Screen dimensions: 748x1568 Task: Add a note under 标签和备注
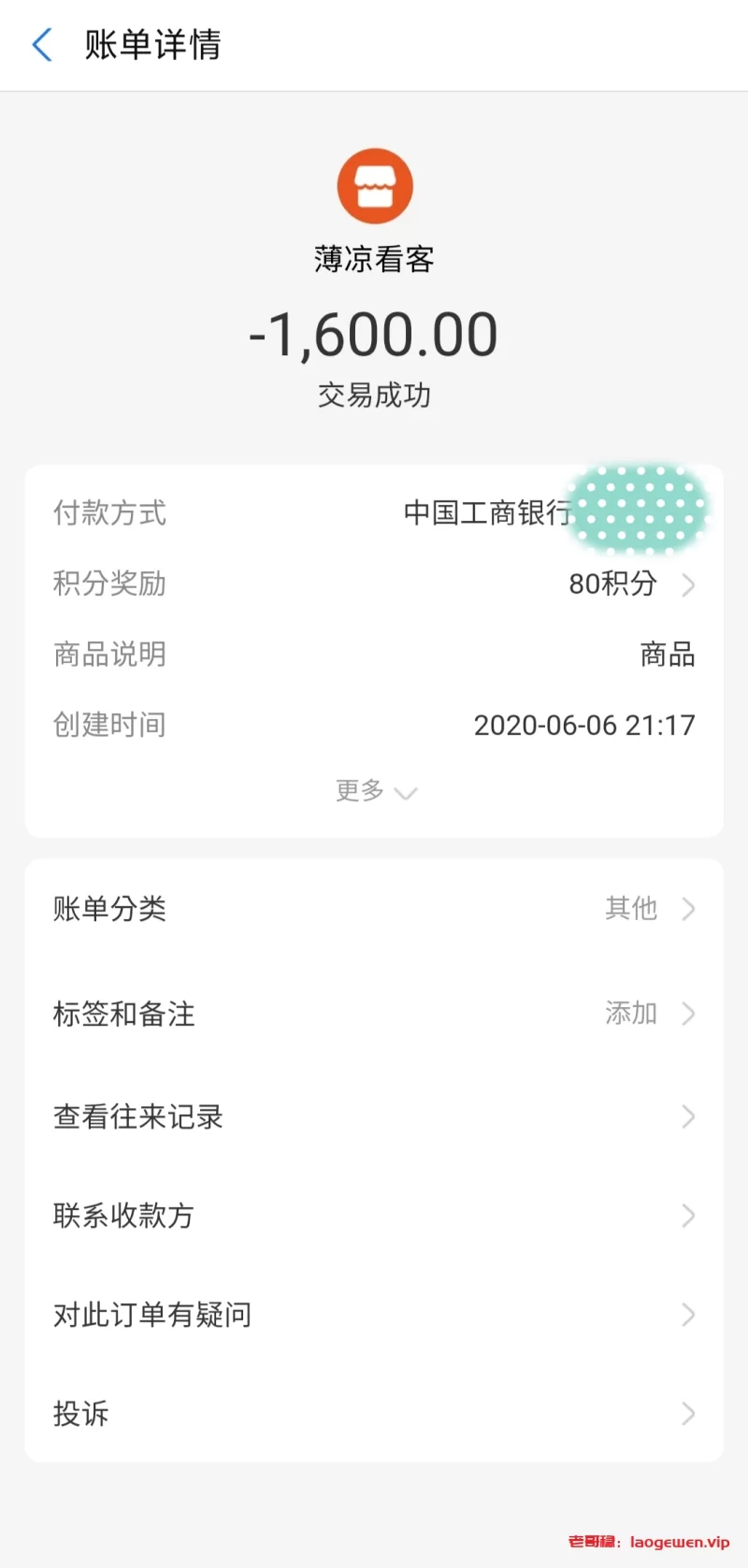coord(374,1014)
